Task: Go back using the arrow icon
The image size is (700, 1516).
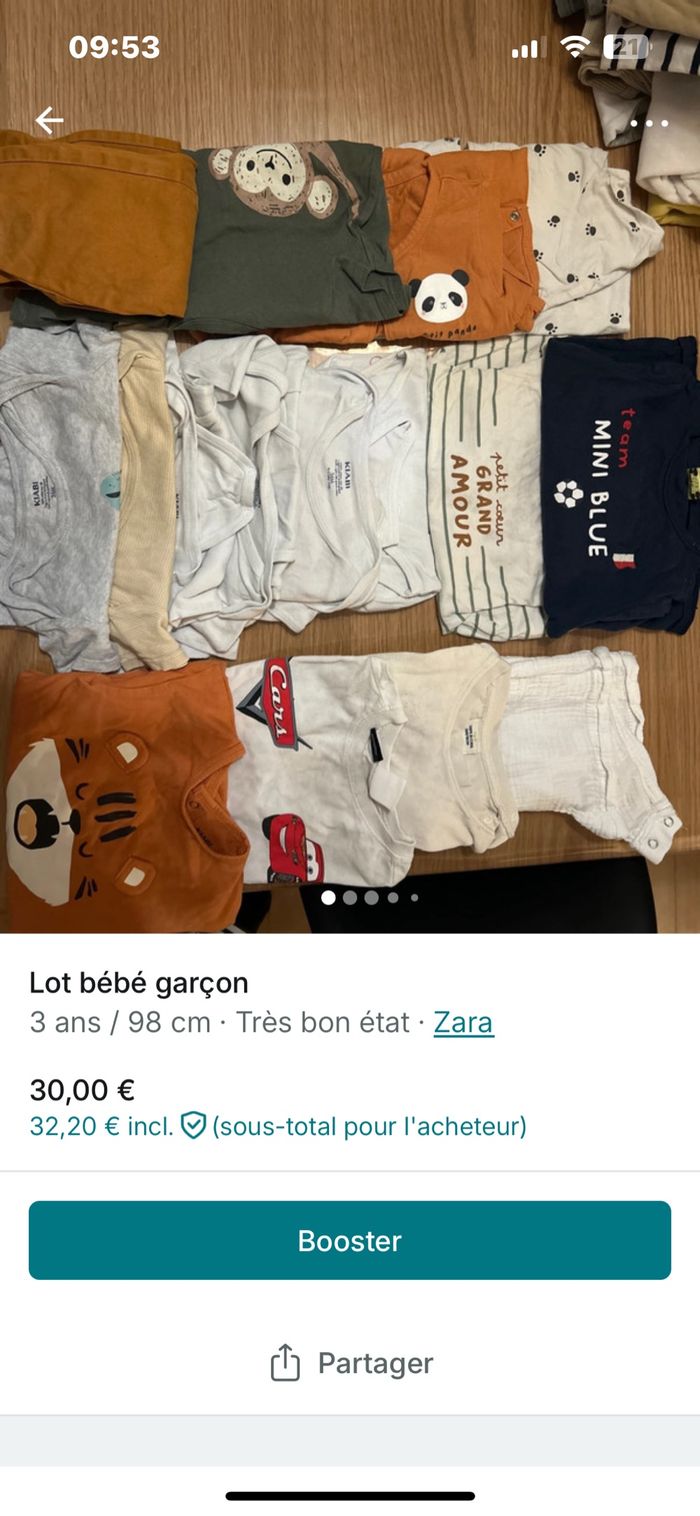Action: tap(49, 121)
